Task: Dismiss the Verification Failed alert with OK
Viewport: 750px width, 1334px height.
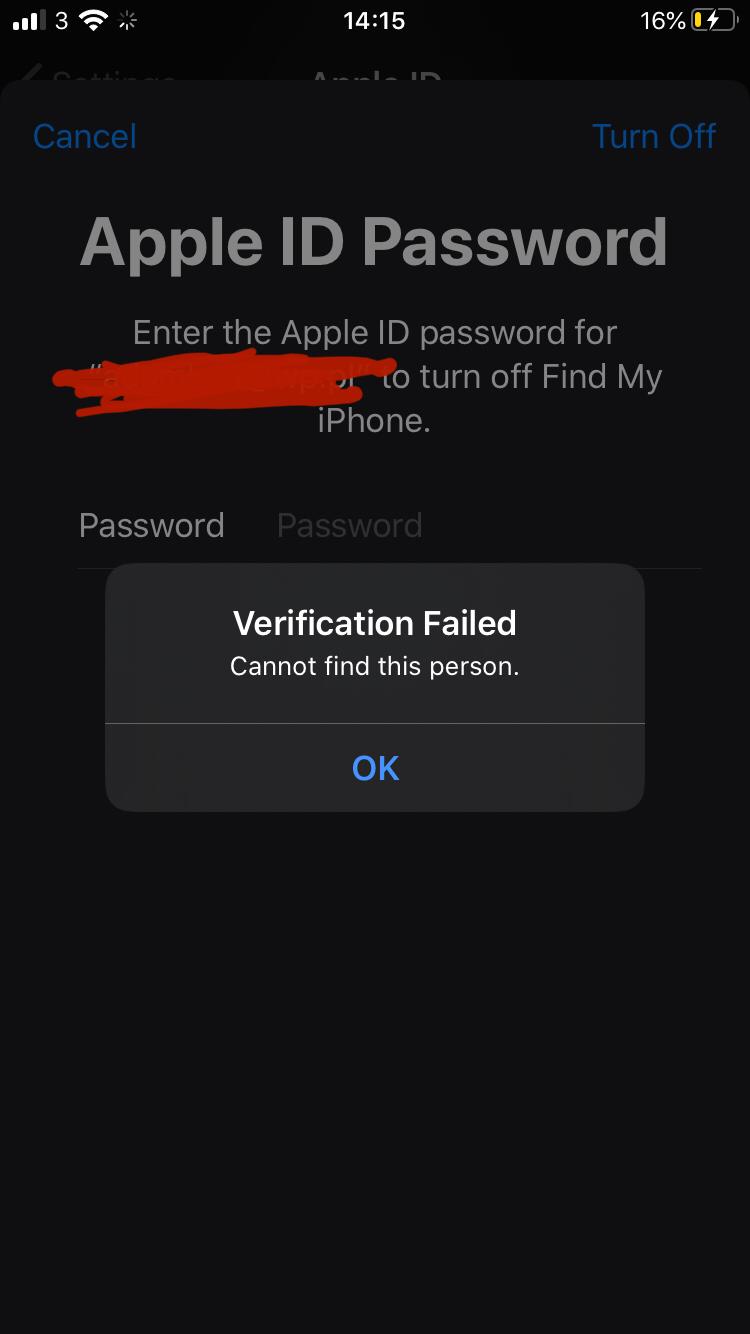Action: coord(375,768)
